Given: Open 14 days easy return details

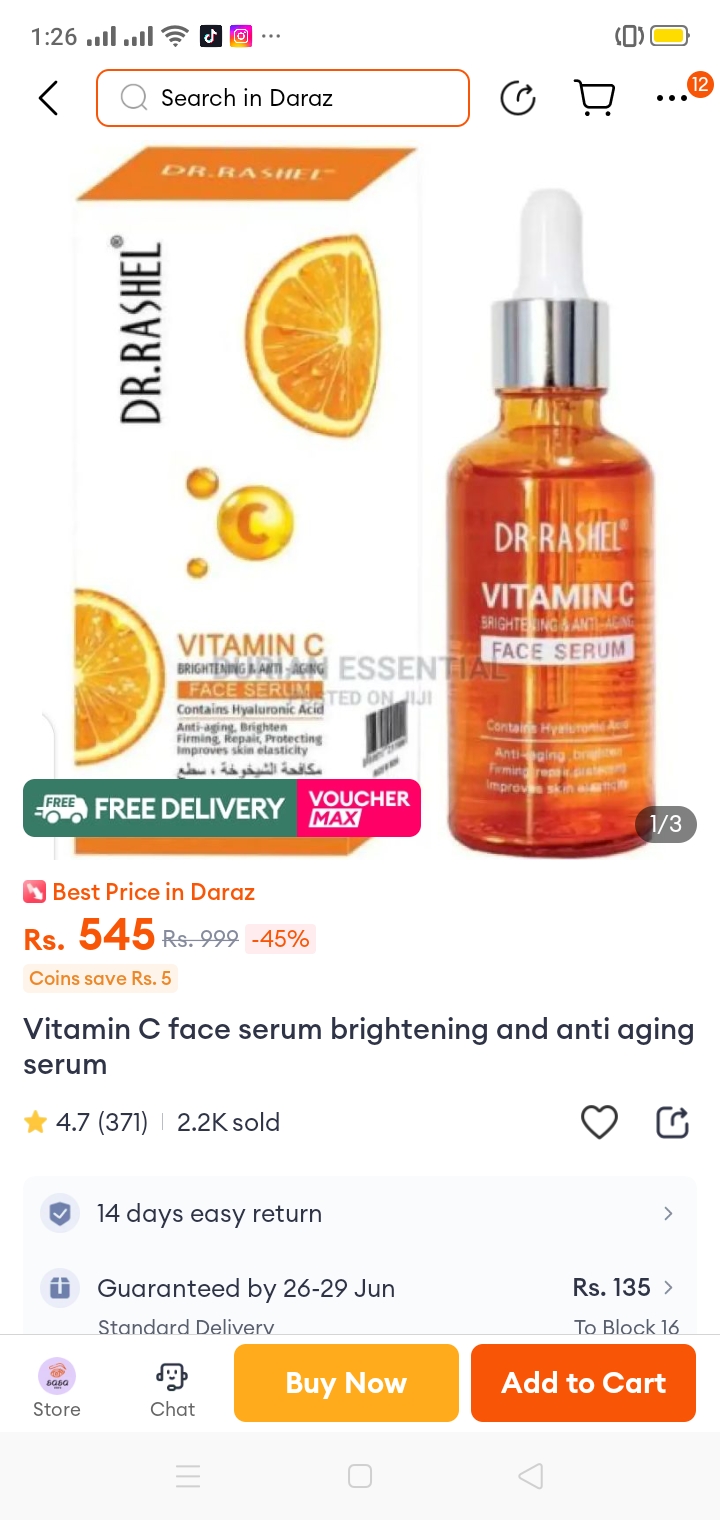Looking at the screenshot, I should [360, 1214].
